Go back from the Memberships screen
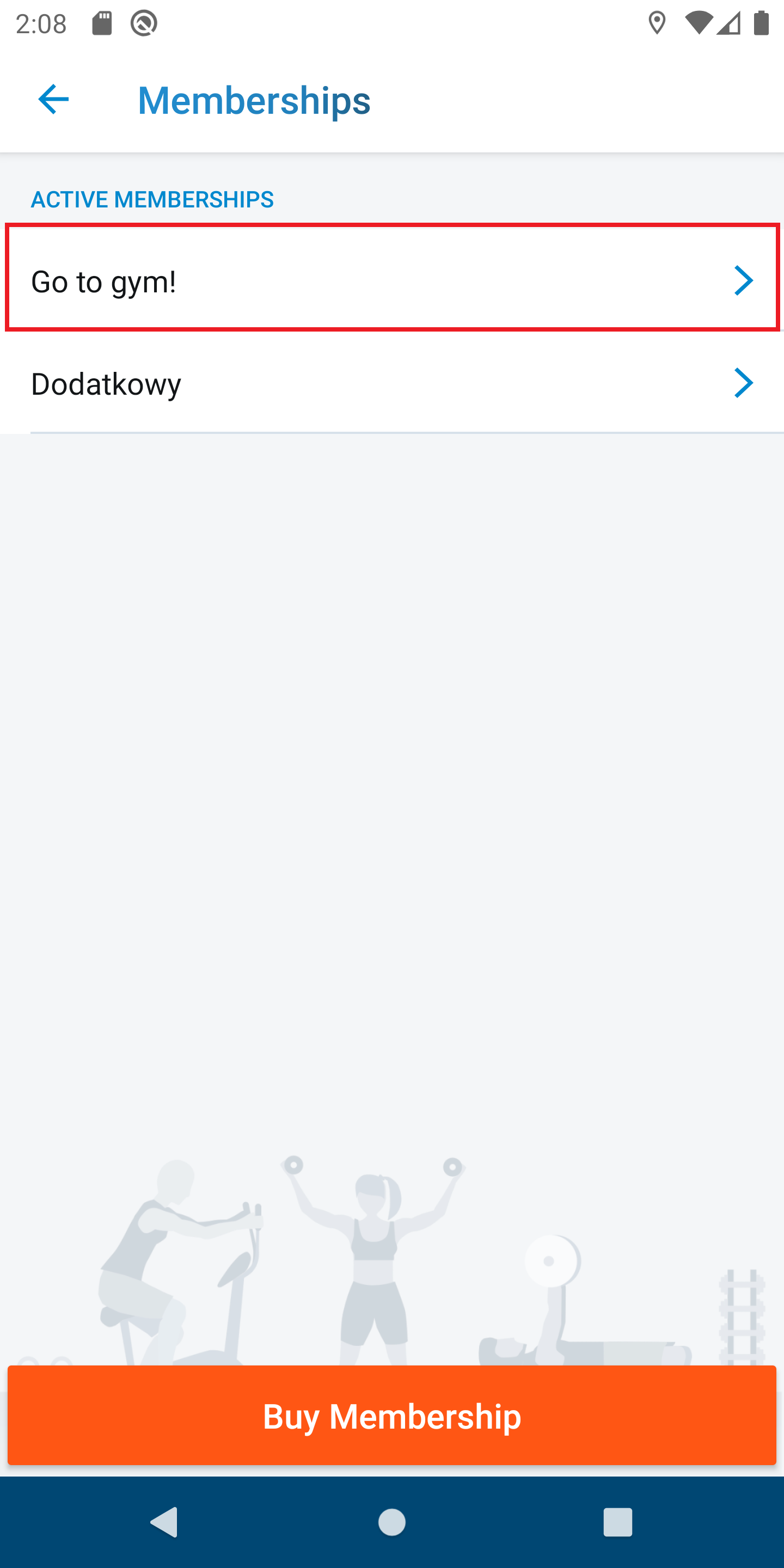Screen dimensions: 784x1568 [53, 99]
